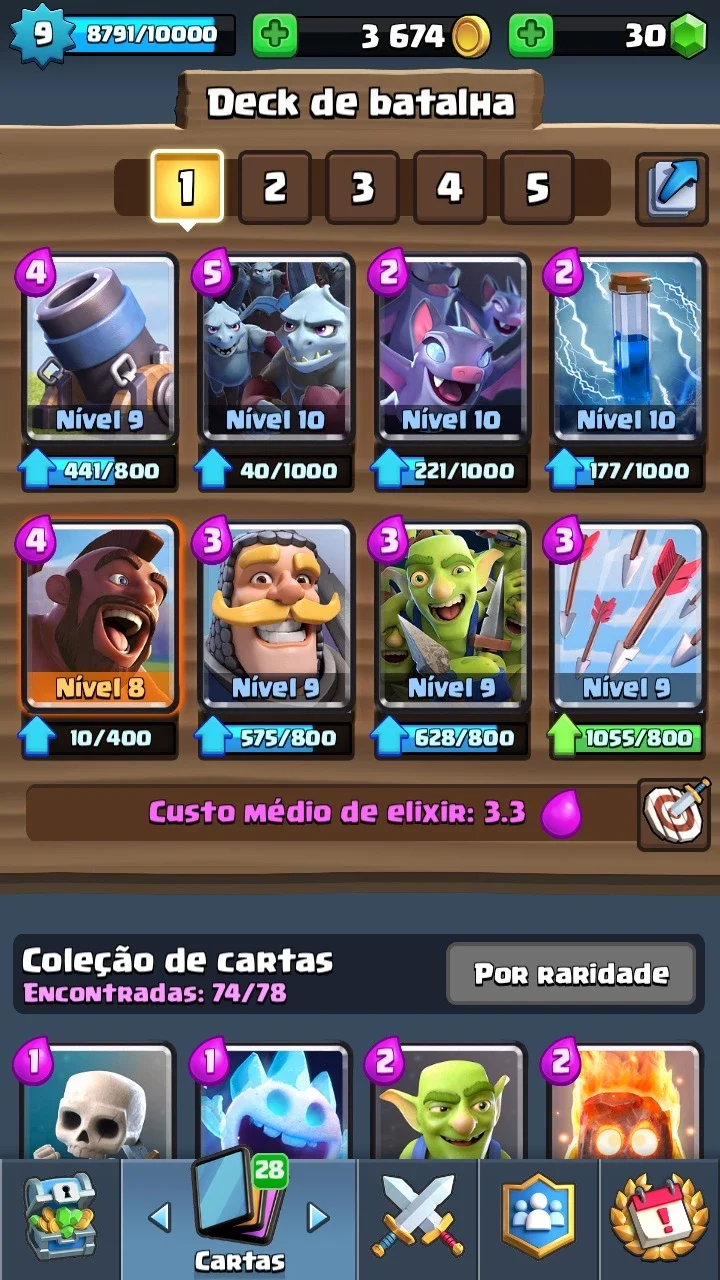Select the Zap spell card Nível 10
720x1280 pixels.
627,349
